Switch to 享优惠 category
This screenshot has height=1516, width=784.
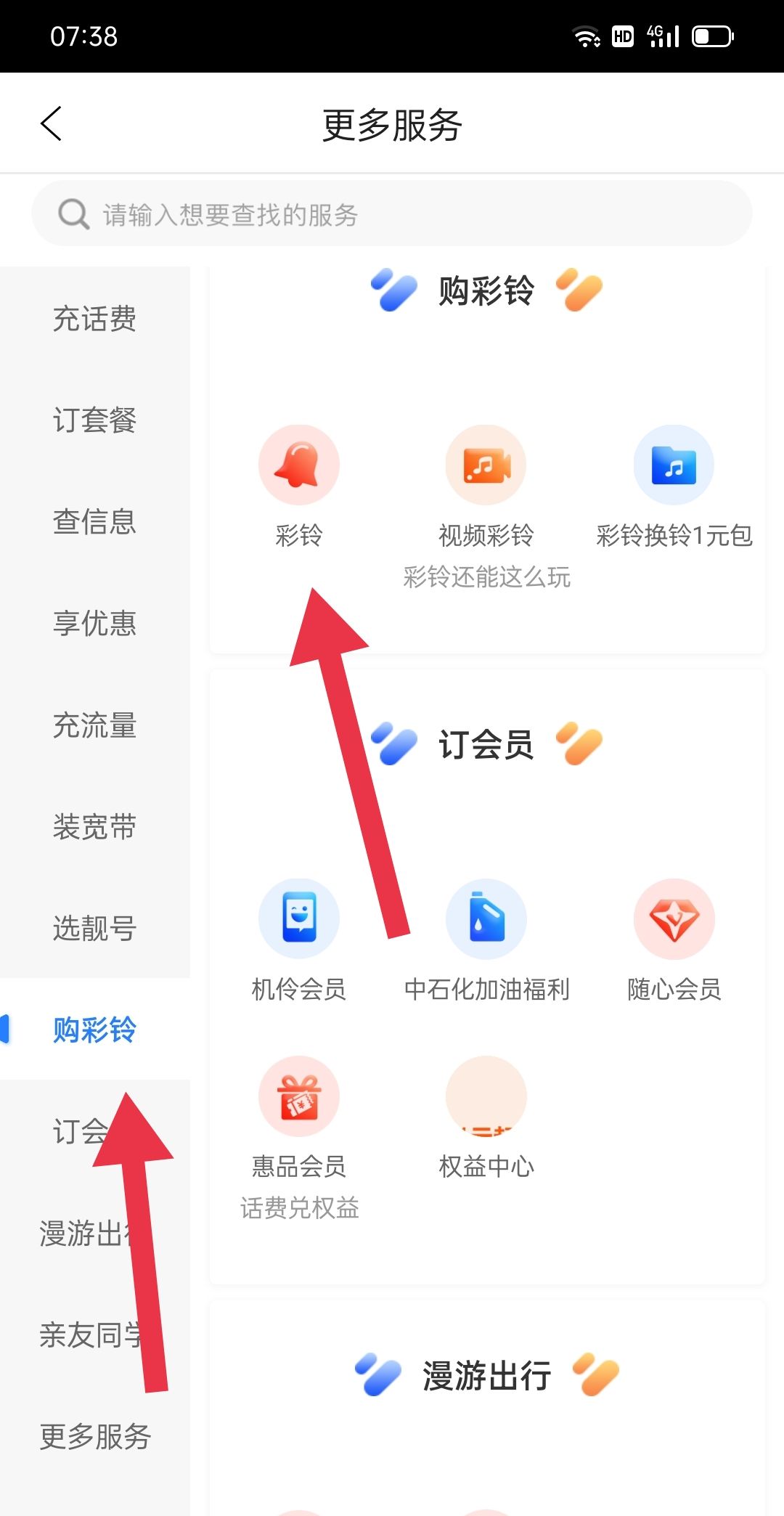pyautogui.click(x=94, y=624)
